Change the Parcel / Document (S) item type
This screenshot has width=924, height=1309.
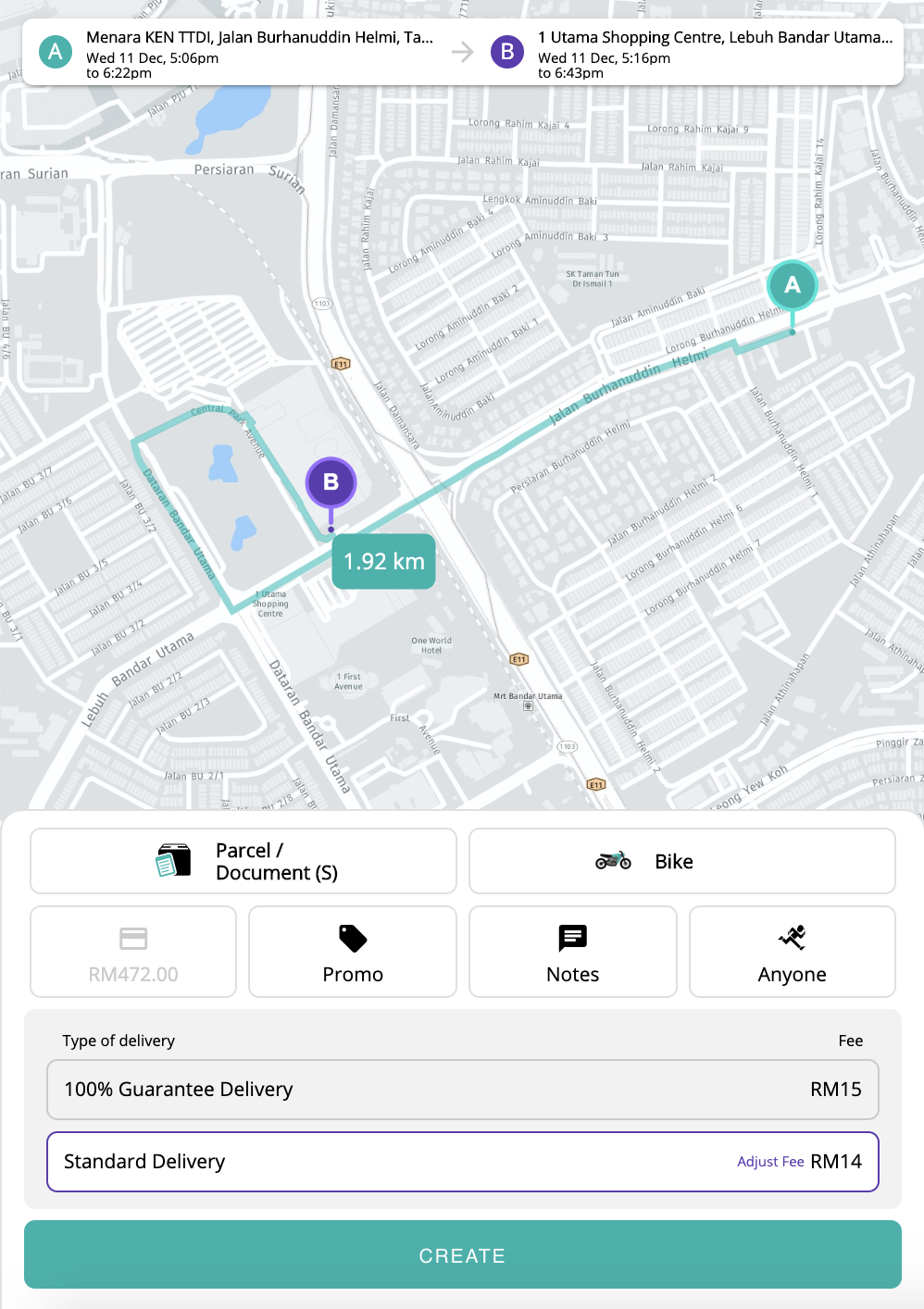point(243,861)
